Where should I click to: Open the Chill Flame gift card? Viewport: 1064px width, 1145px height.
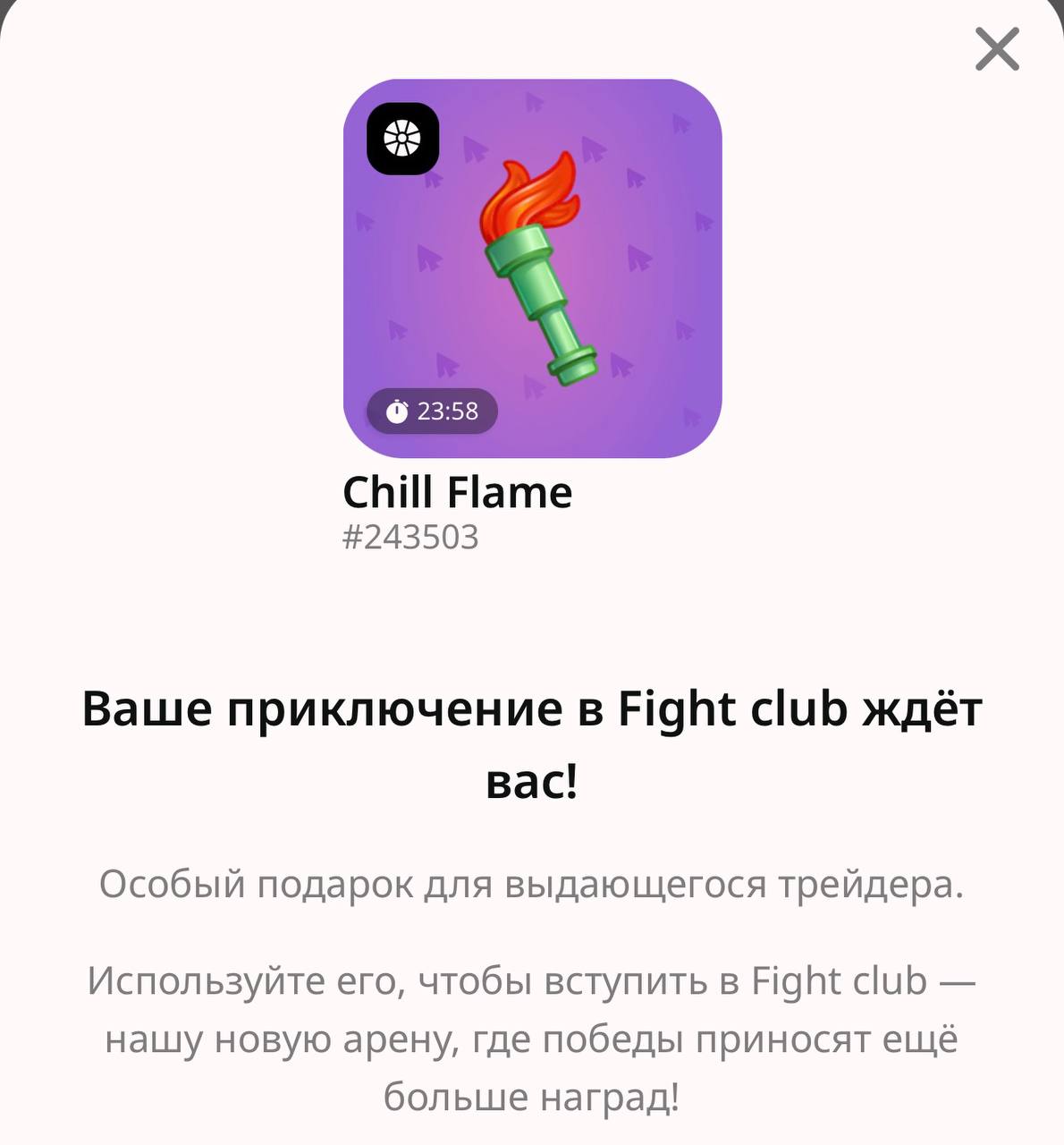pyautogui.click(x=532, y=268)
